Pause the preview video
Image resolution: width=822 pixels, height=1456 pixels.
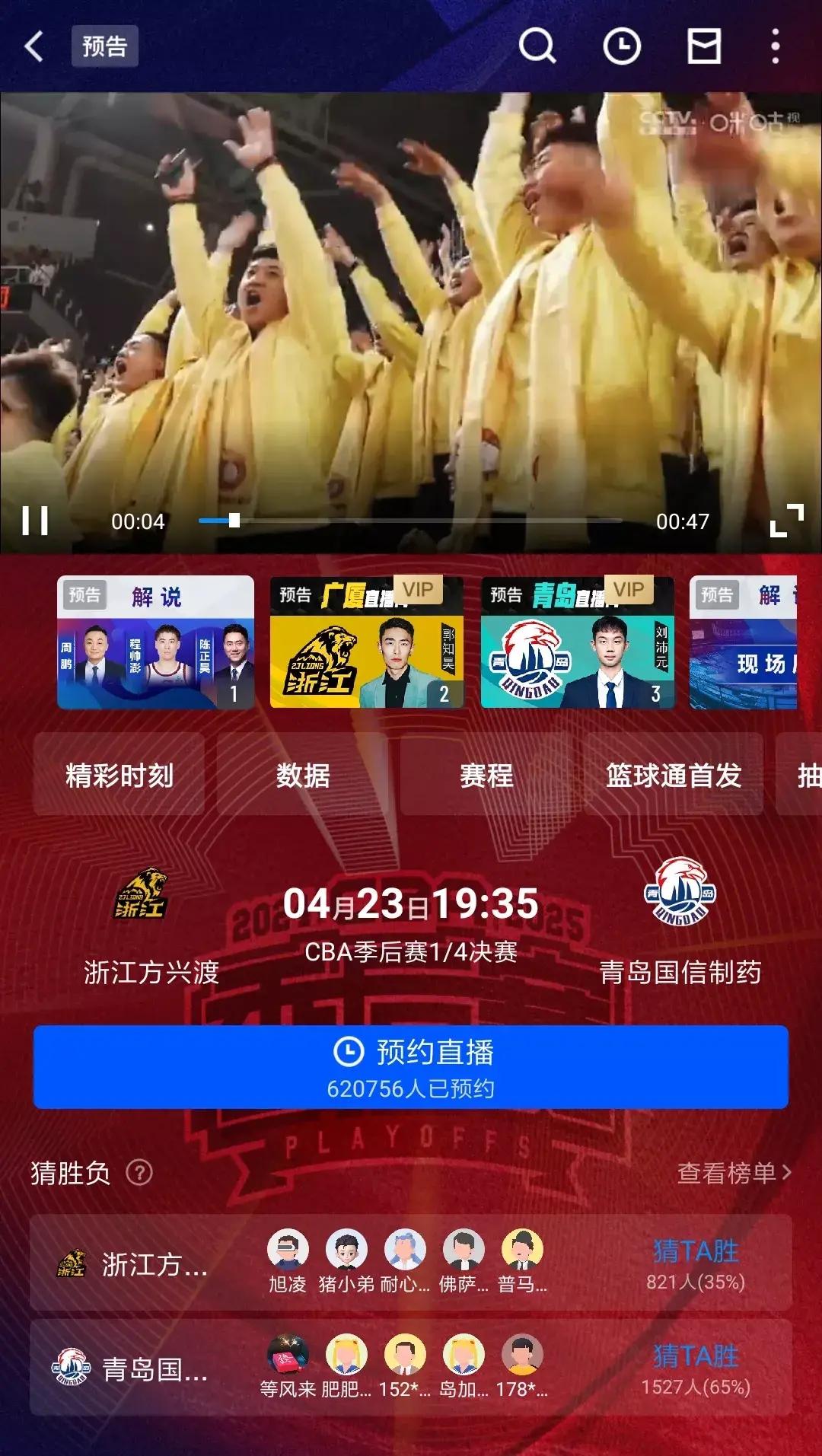[x=35, y=521]
